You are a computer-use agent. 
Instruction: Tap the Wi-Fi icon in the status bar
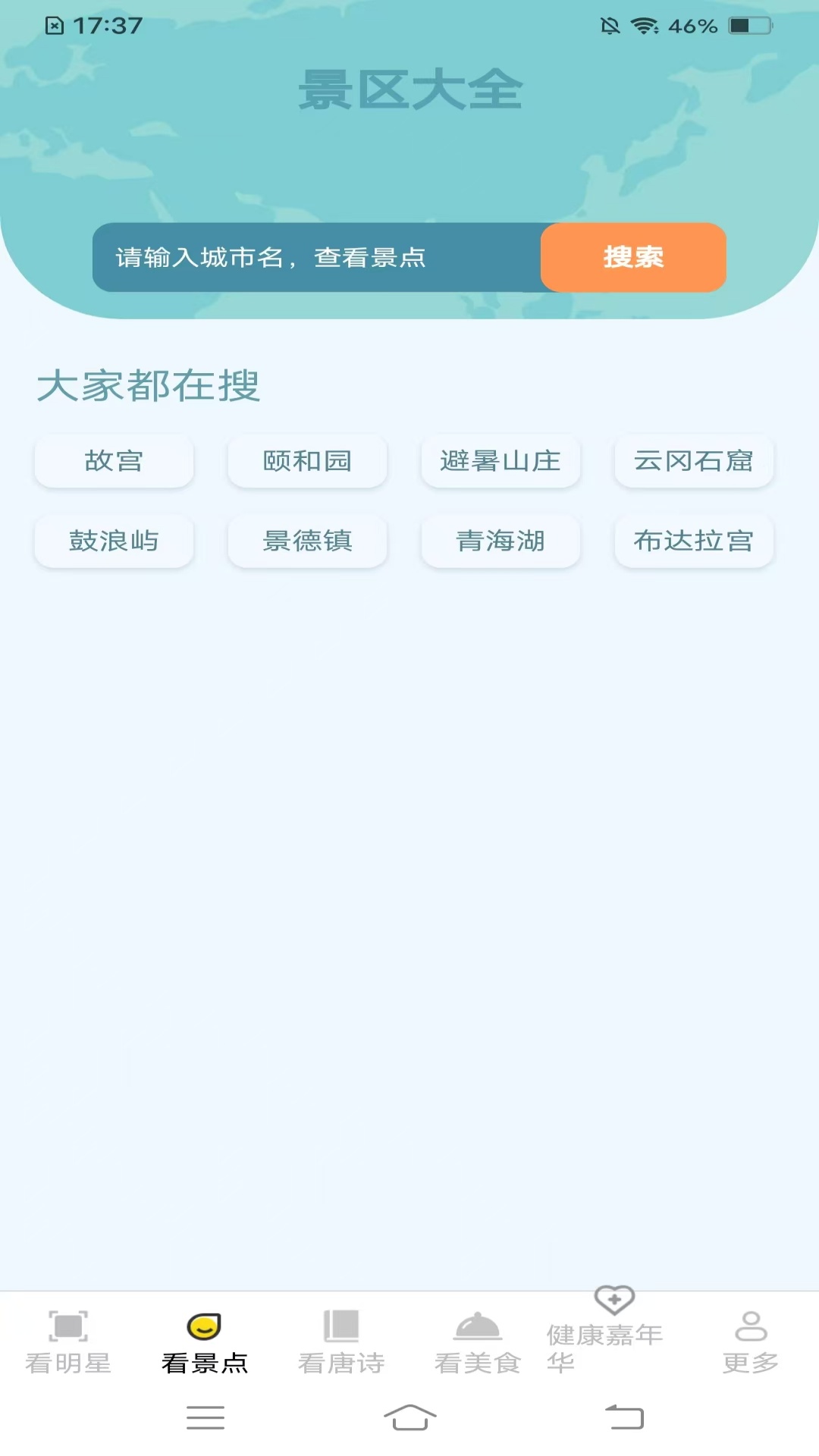coord(646,24)
